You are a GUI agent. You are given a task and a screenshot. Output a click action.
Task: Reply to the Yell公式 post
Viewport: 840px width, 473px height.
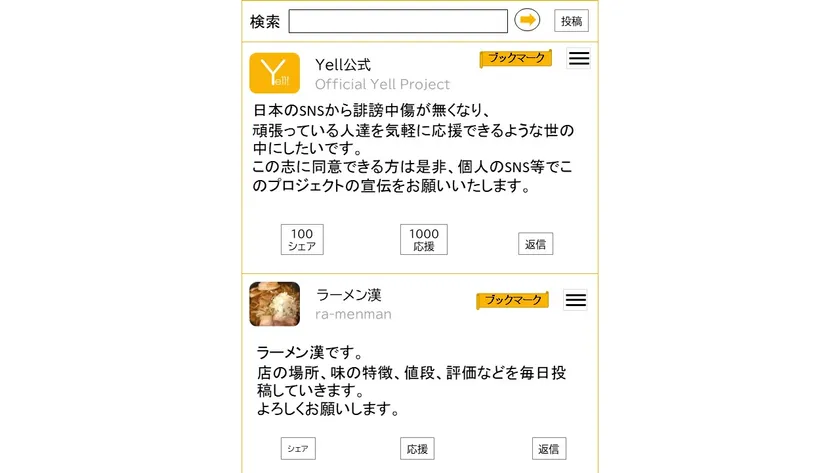pos(535,243)
